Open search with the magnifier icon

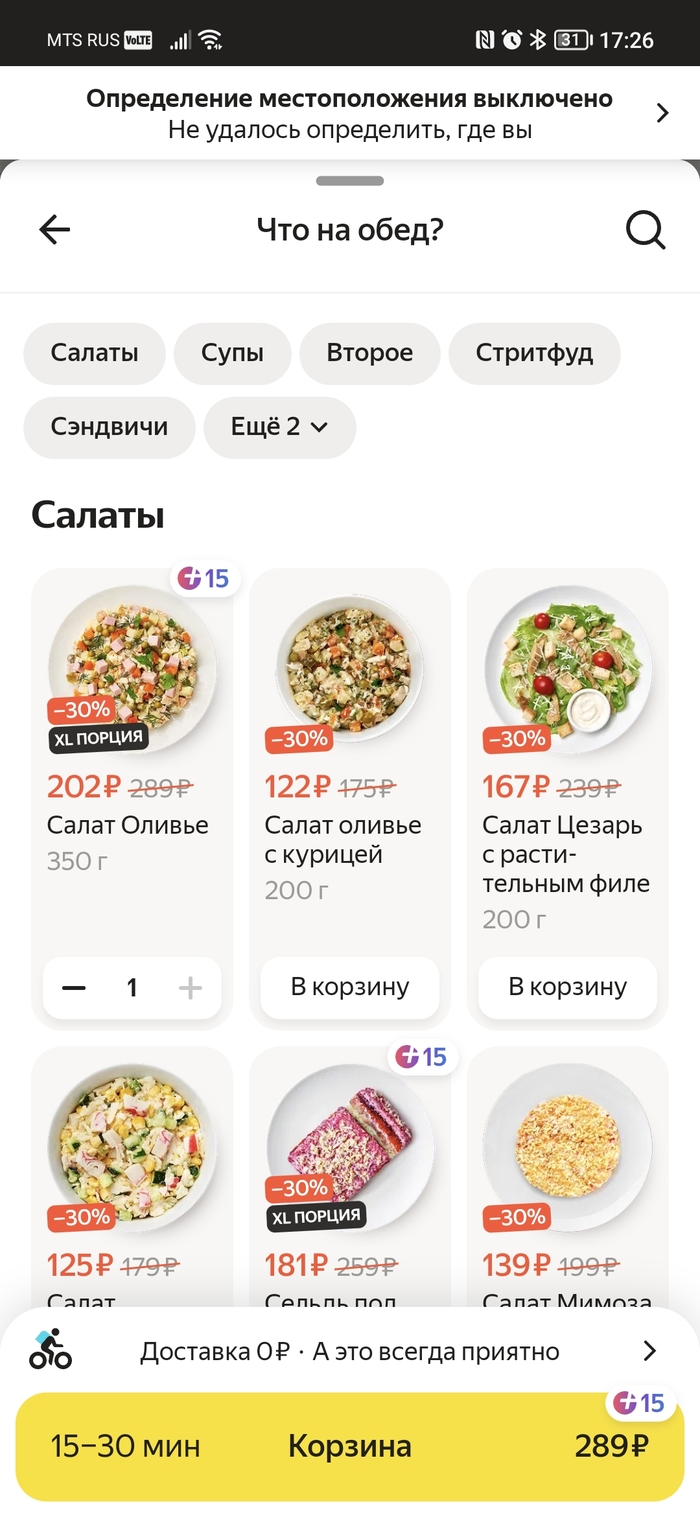coord(645,230)
